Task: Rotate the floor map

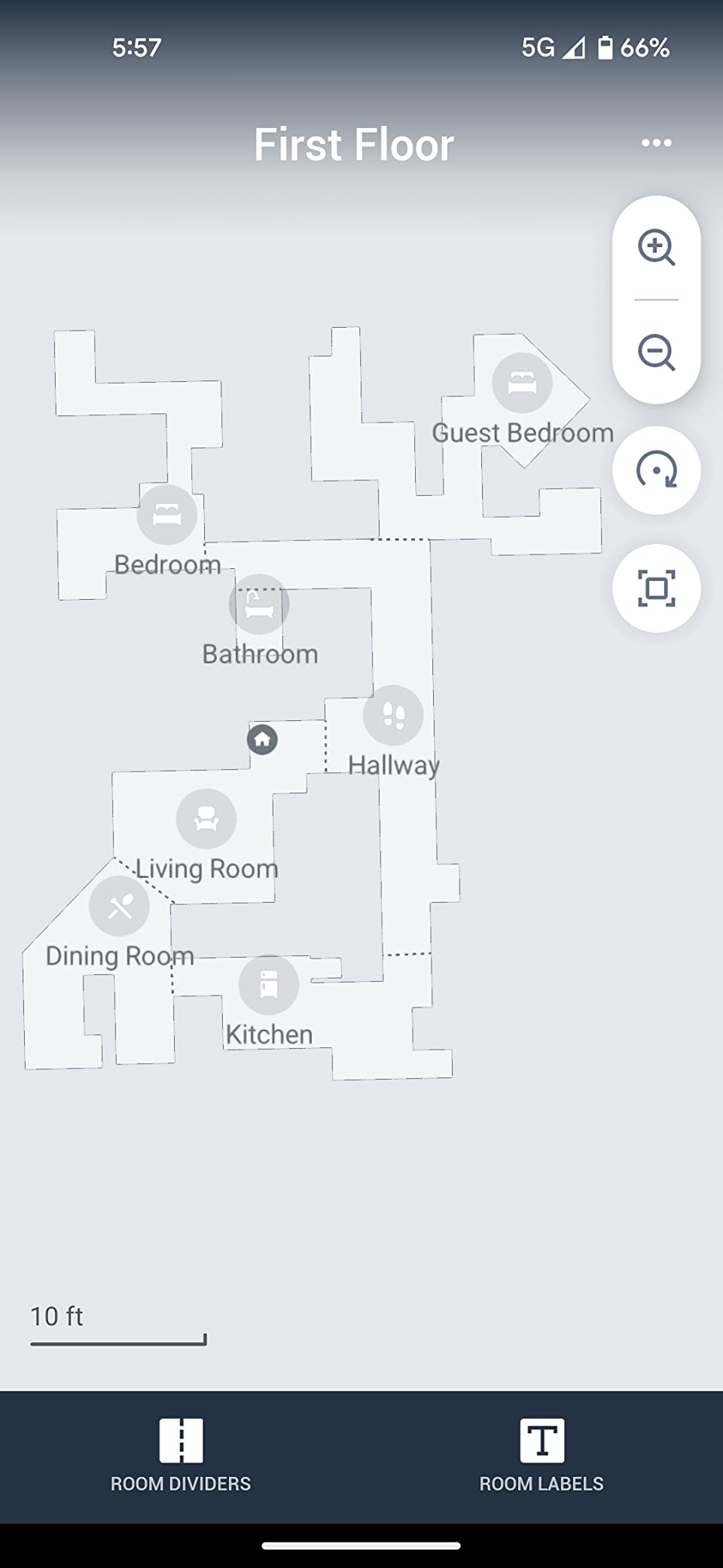Action: pos(656,470)
